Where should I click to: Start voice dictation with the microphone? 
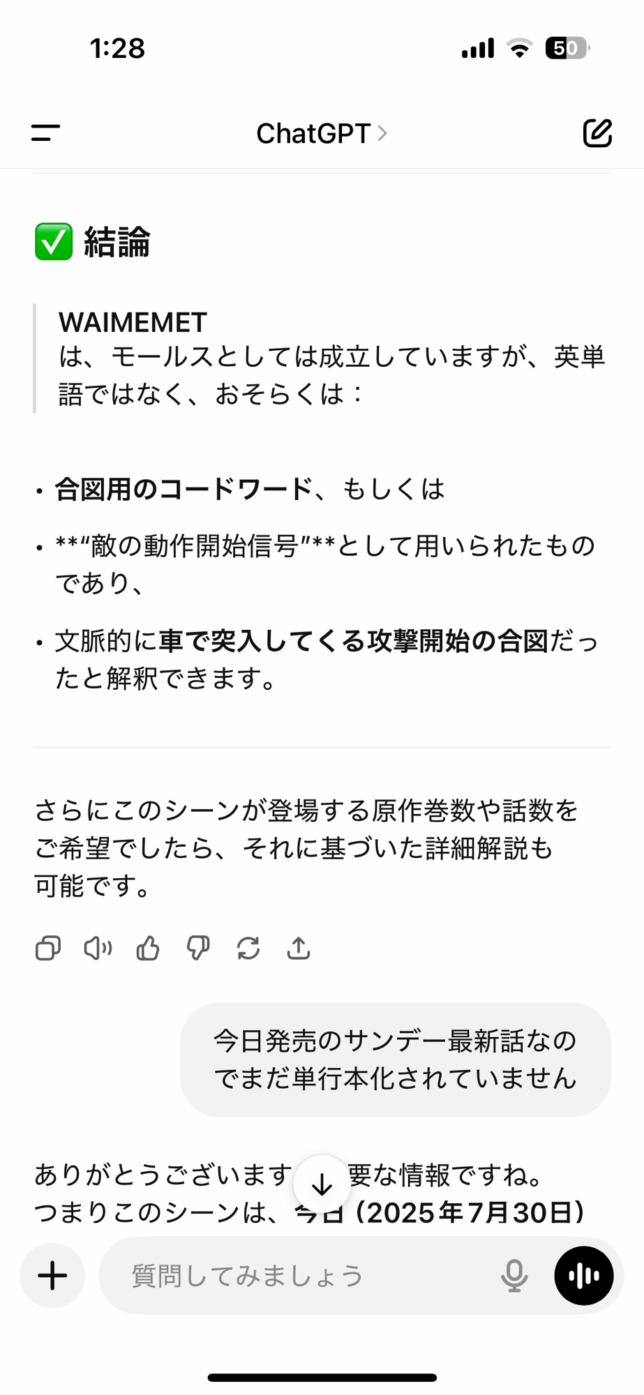point(514,1275)
